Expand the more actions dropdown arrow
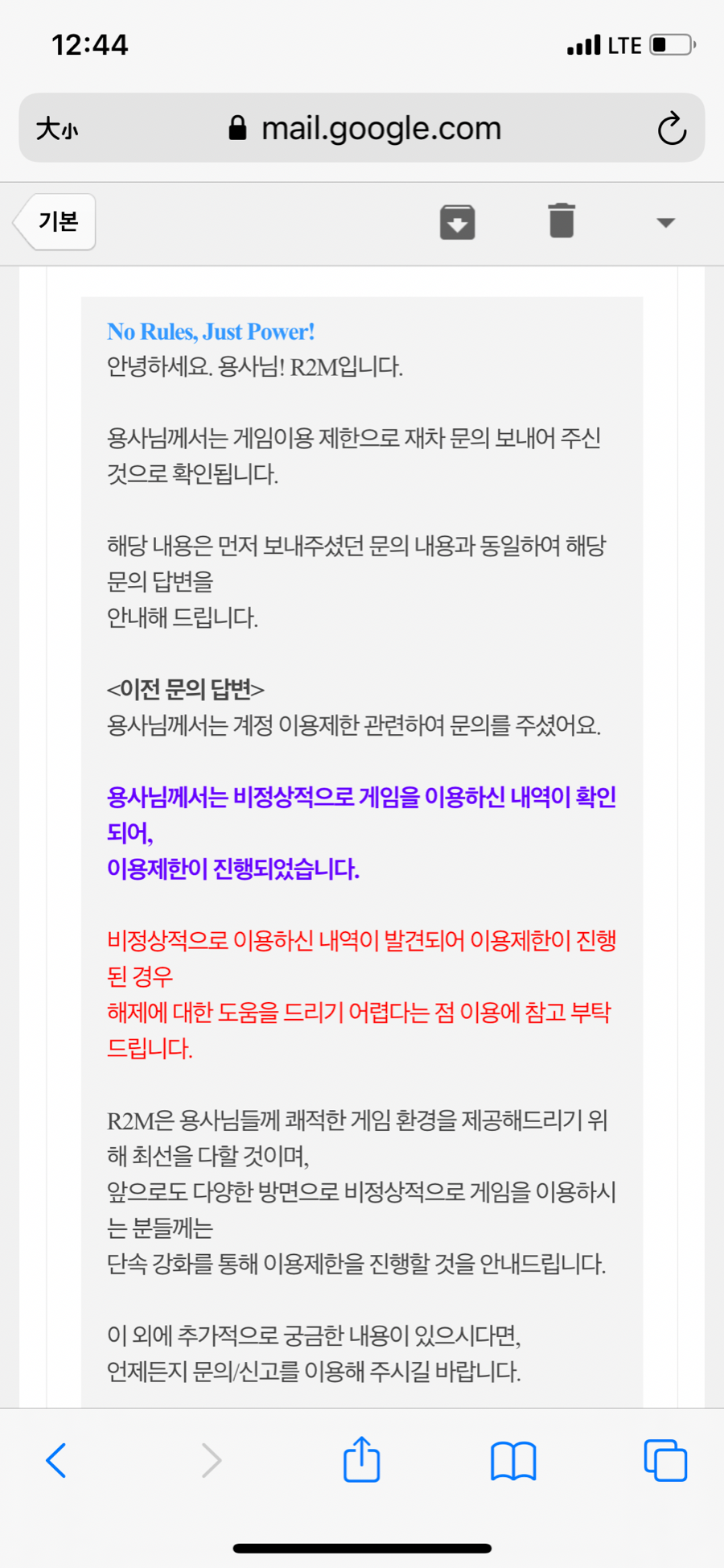This screenshot has width=724, height=1568. click(x=665, y=223)
